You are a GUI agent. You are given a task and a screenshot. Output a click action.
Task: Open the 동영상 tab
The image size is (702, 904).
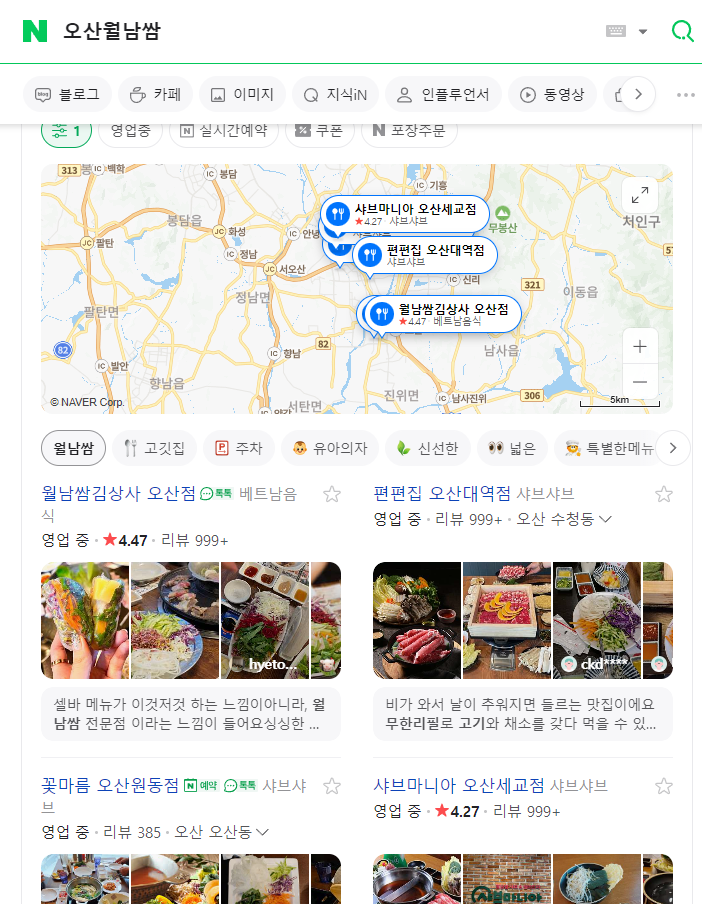[552, 95]
